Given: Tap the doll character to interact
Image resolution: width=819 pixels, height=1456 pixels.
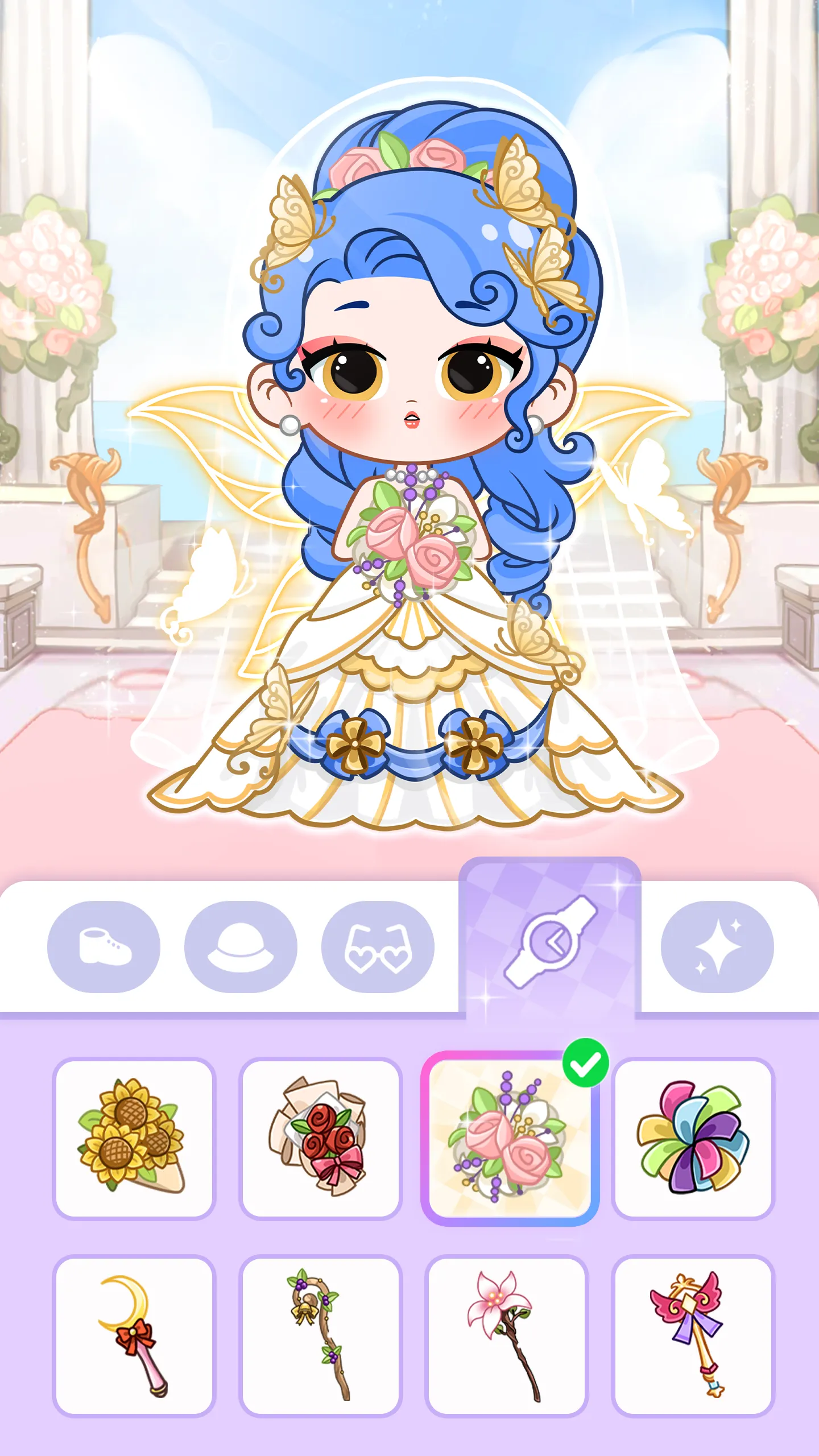Looking at the screenshot, I should (409, 398).
